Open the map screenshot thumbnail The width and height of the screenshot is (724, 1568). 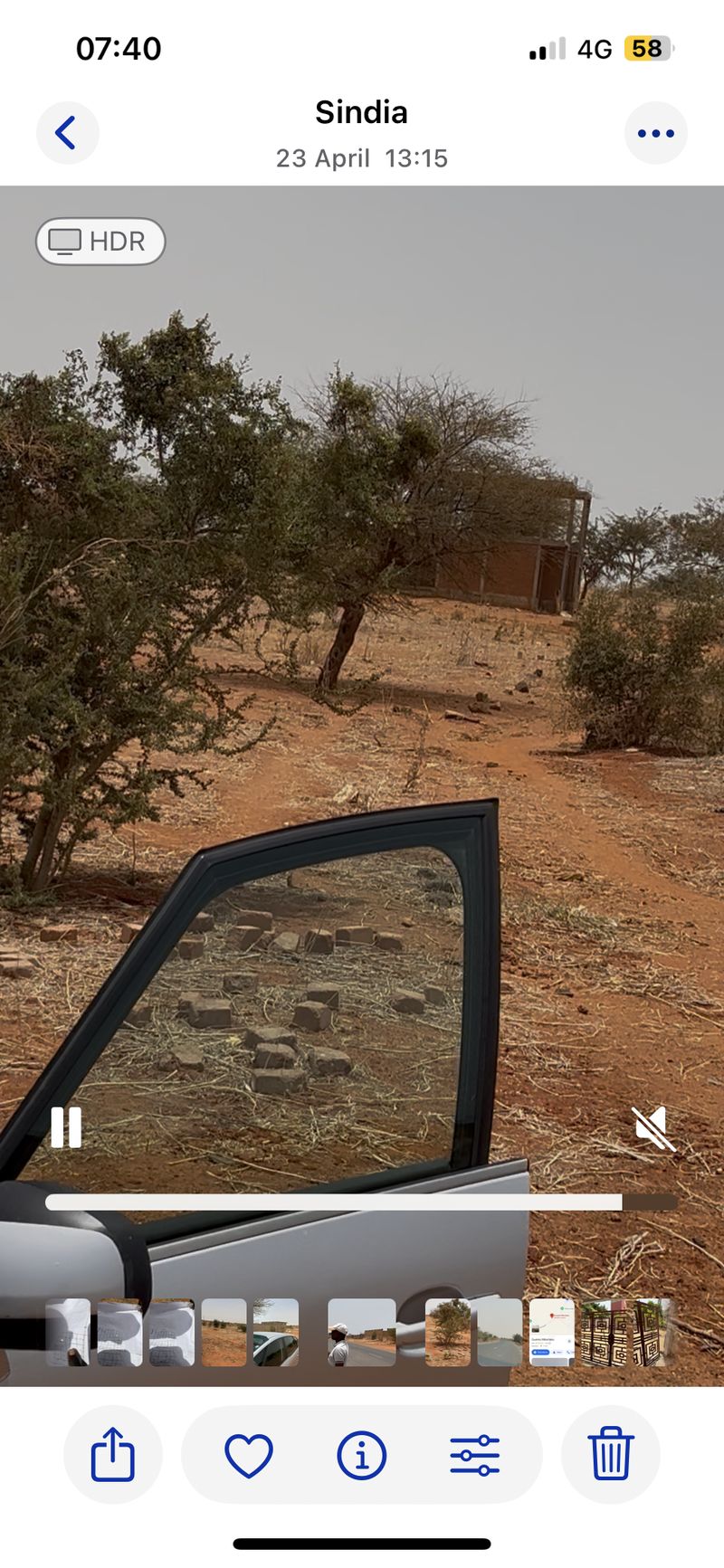pyautogui.click(x=552, y=1332)
